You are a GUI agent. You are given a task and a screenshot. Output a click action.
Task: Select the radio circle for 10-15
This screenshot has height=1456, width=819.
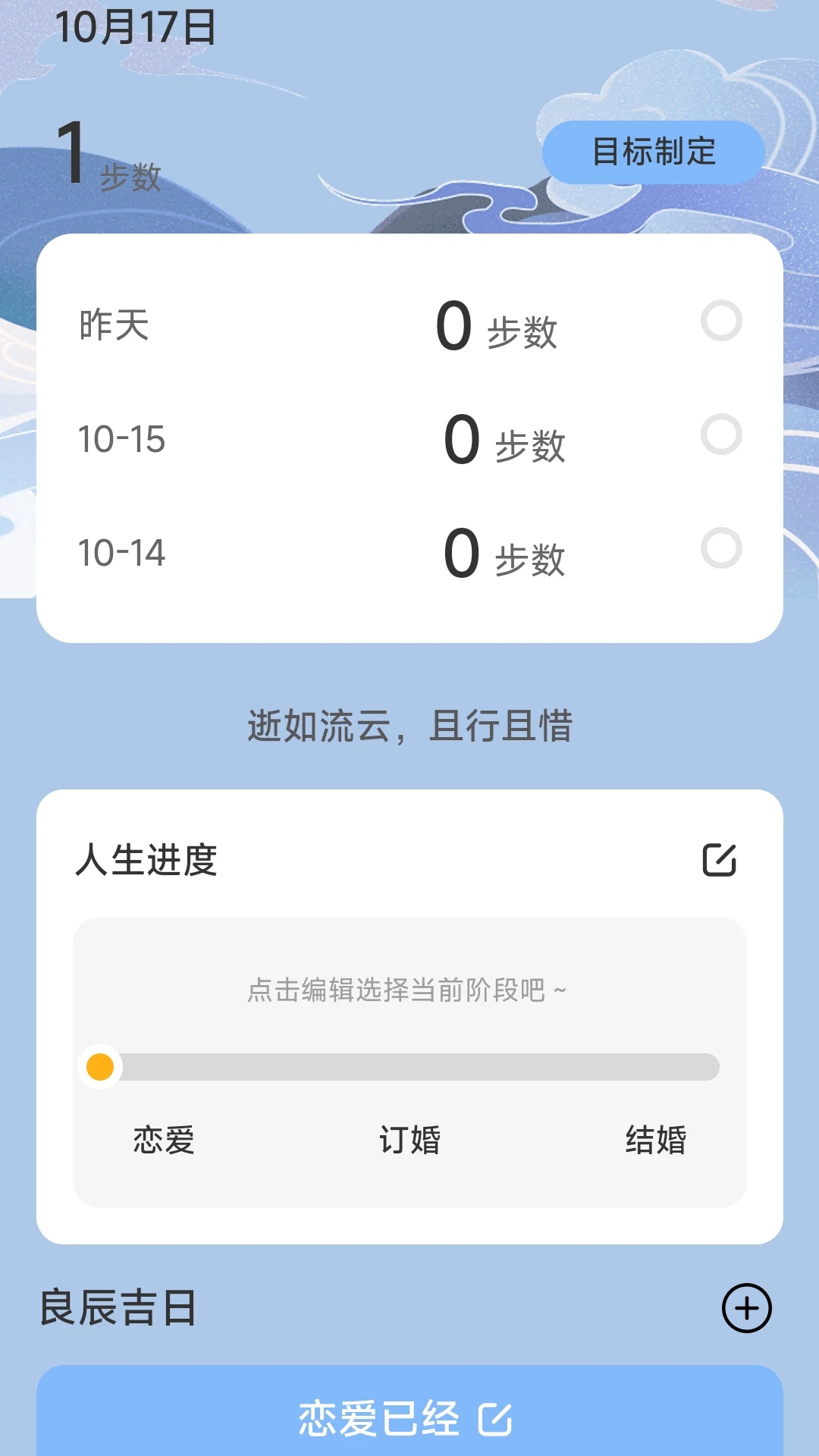(x=721, y=435)
